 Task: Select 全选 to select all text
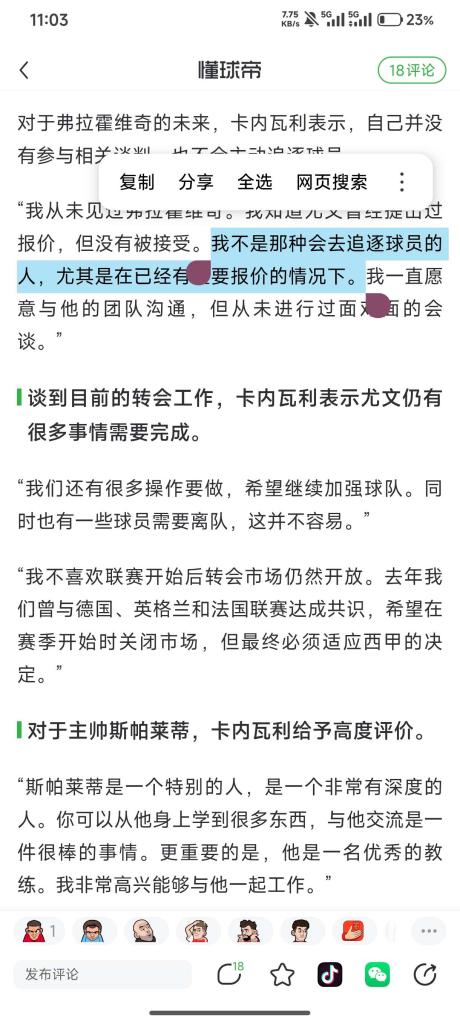255,182
